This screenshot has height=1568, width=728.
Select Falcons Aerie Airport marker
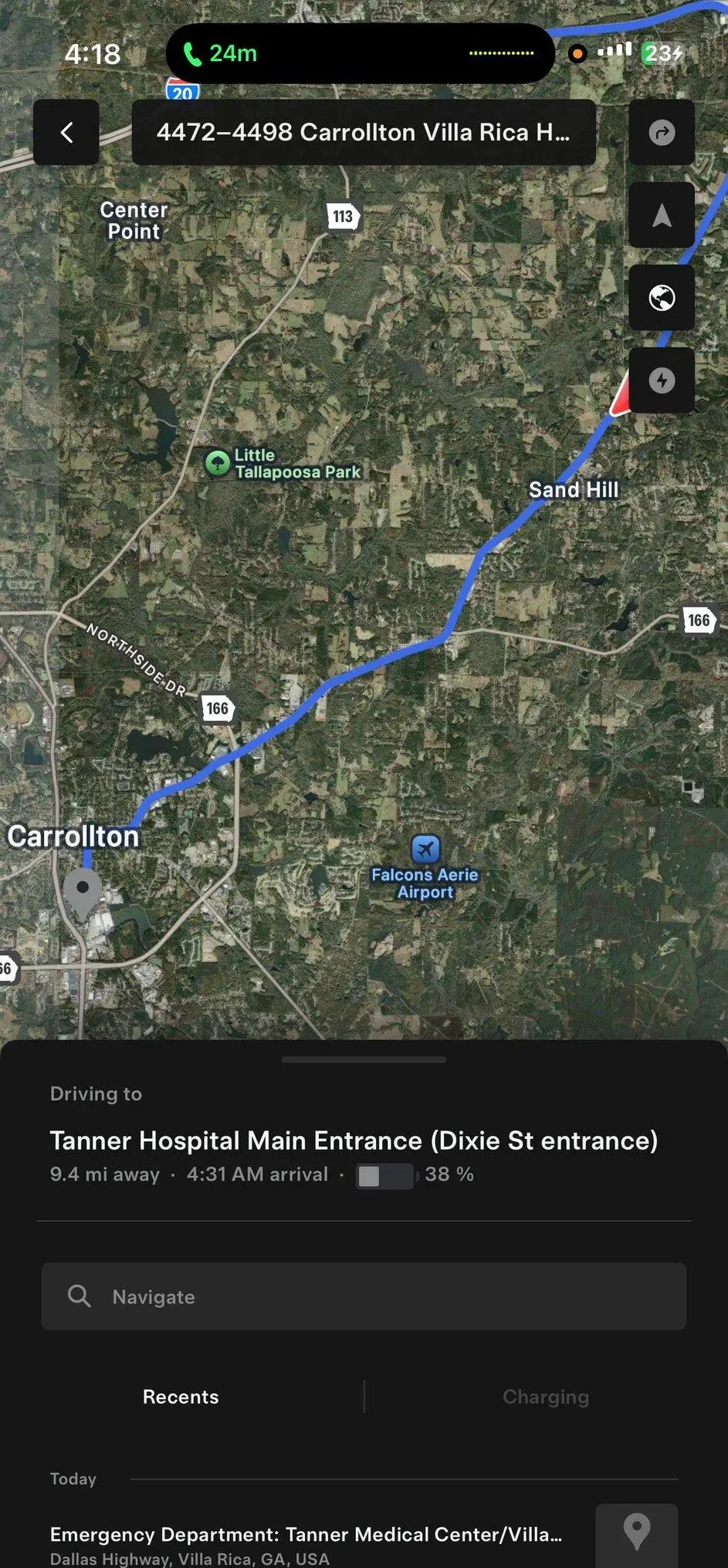[x=425, y=850]
